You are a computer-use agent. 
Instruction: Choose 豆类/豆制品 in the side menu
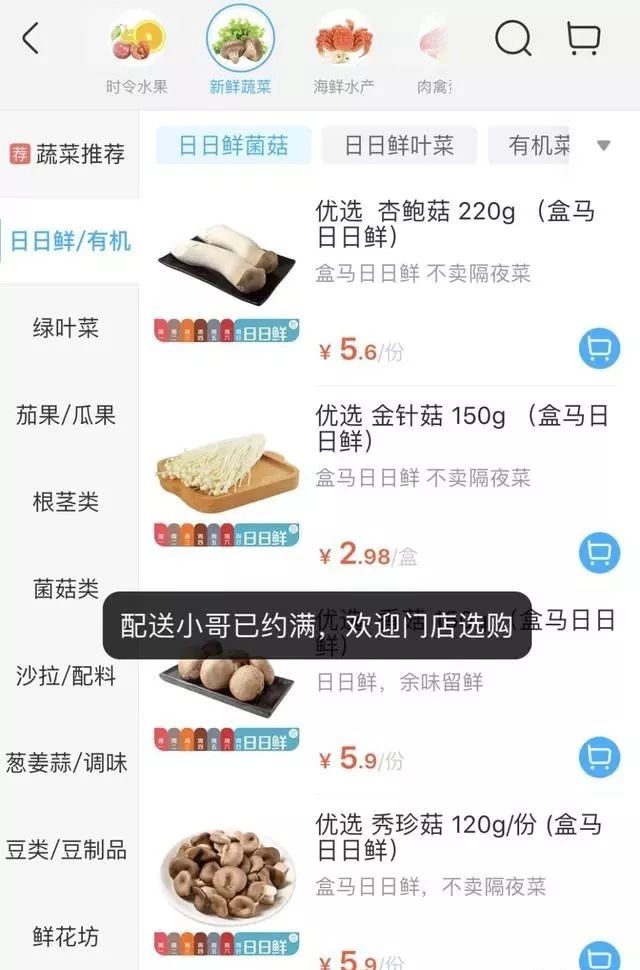coord(66,850)
